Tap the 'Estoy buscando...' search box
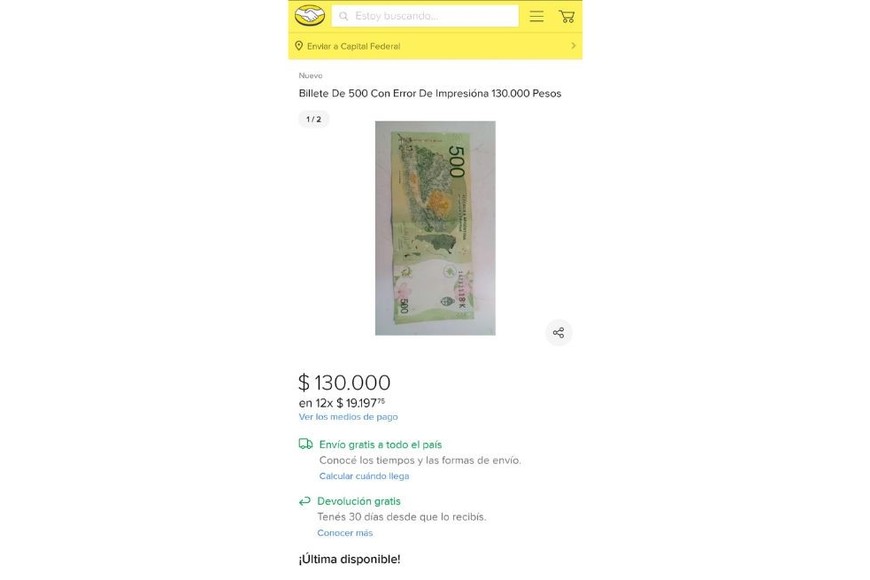Image resolution: width=870 pixels, height=580 pixels. [426, 16]
